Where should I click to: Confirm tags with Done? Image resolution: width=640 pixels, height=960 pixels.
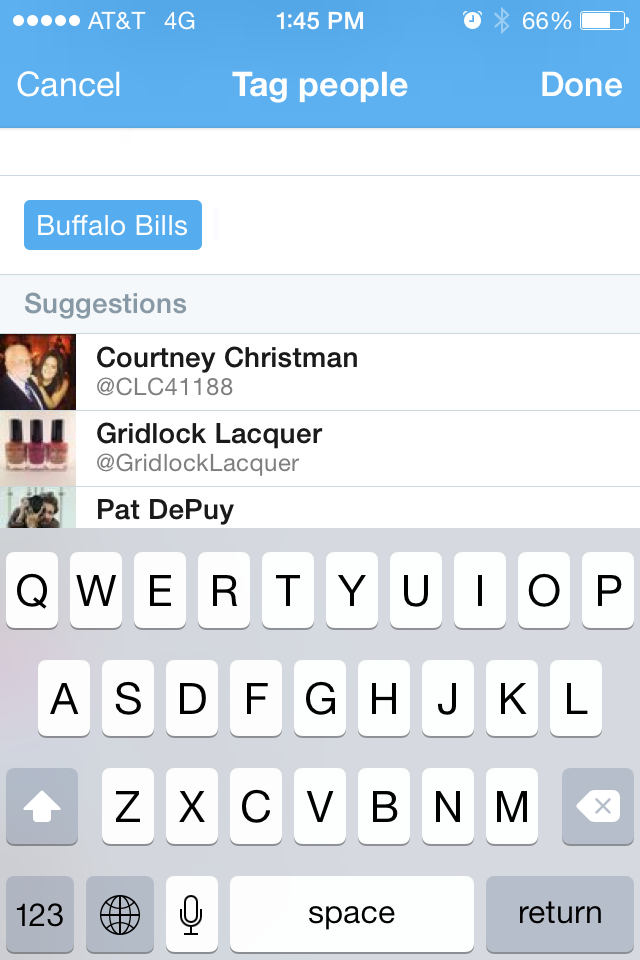coord(581,85)
